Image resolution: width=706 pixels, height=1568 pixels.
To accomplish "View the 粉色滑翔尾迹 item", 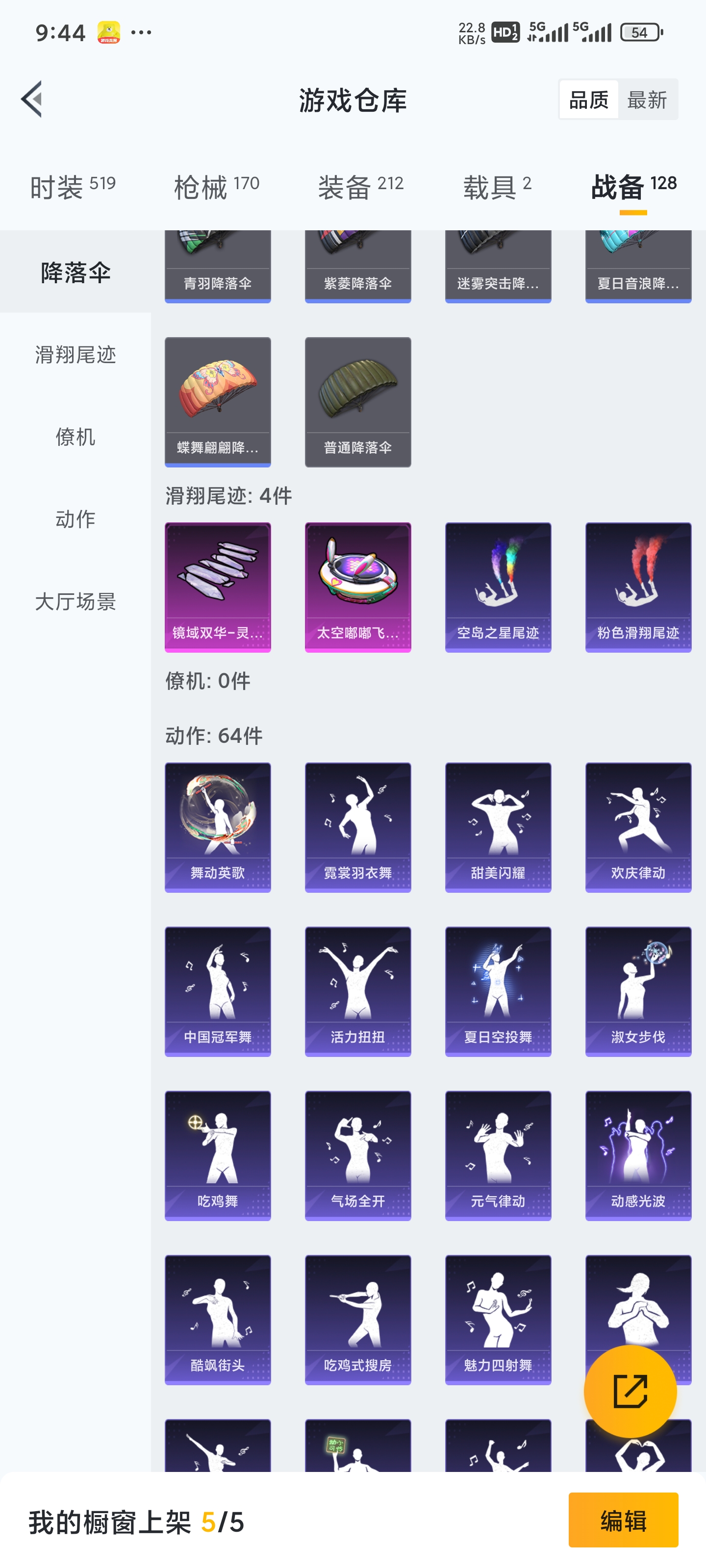I will pyautogui.click(x=638, y=587).
